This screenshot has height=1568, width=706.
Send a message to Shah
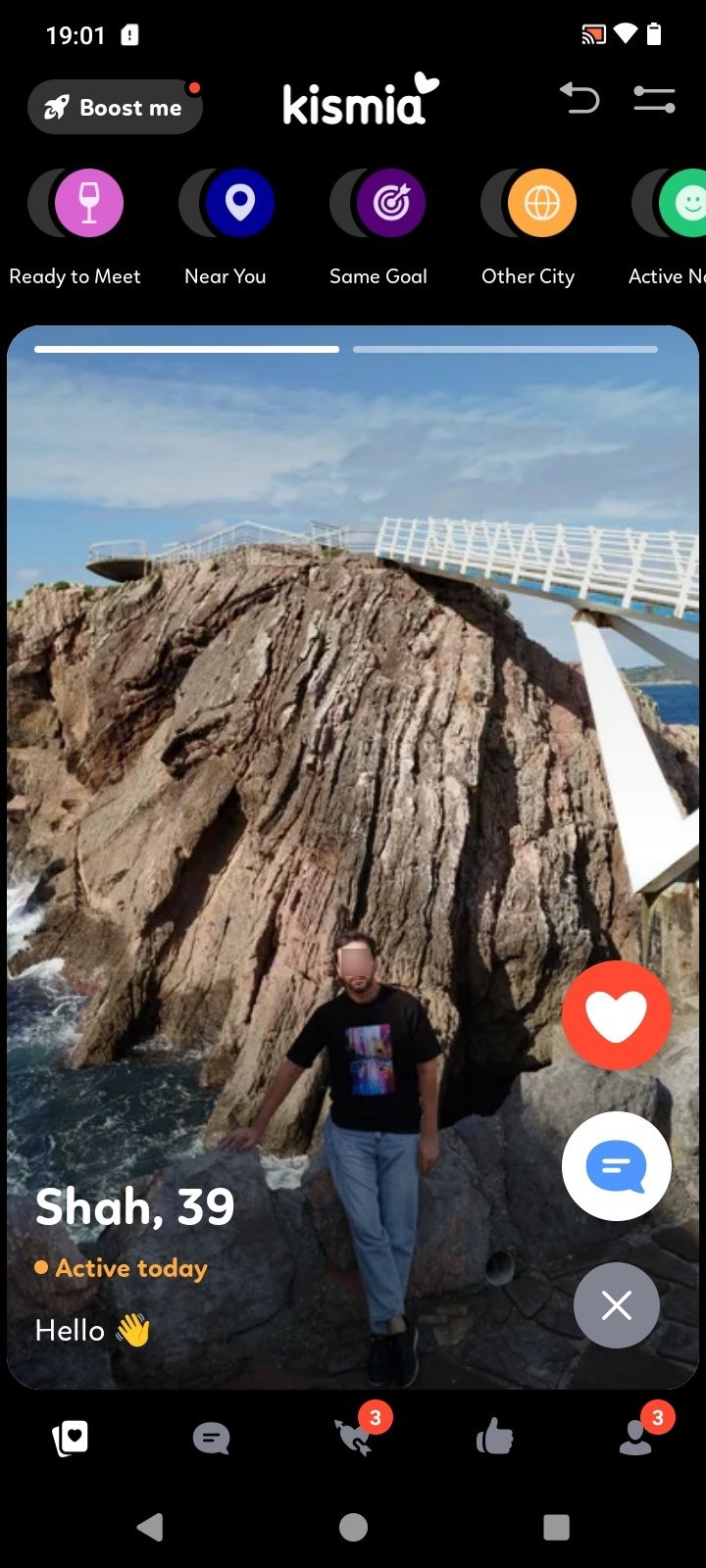[617, 1166]
